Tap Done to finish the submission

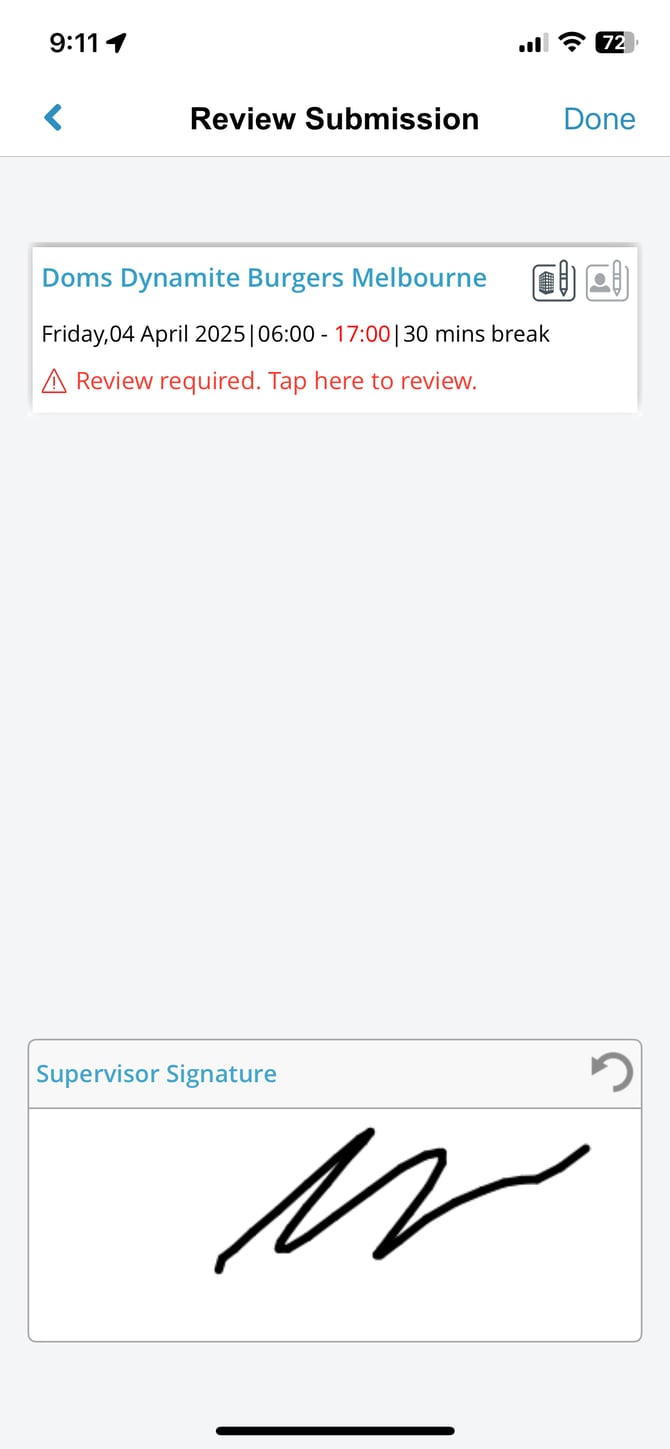[x=599, y=119]
